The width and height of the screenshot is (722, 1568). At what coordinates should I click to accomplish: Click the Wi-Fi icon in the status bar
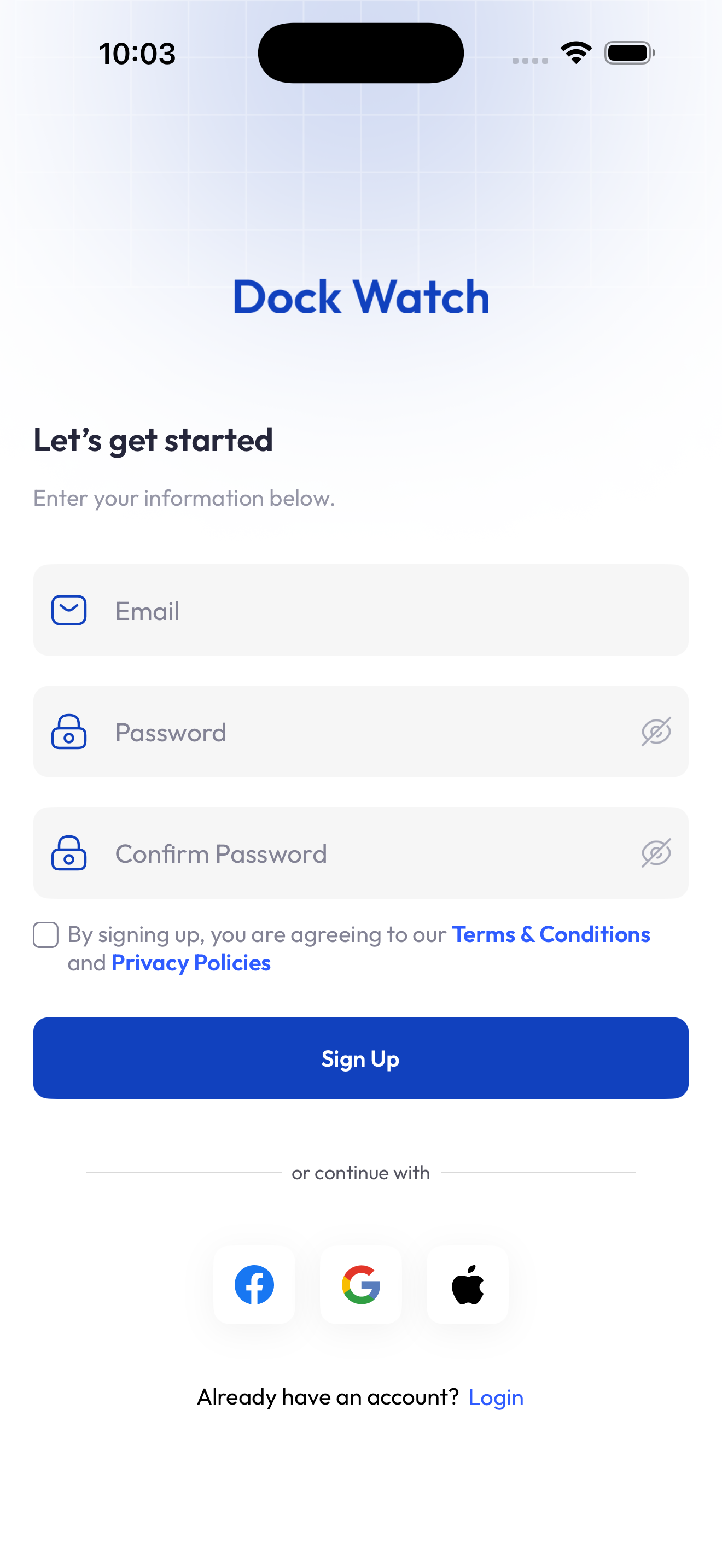click(x=574, y=52)
